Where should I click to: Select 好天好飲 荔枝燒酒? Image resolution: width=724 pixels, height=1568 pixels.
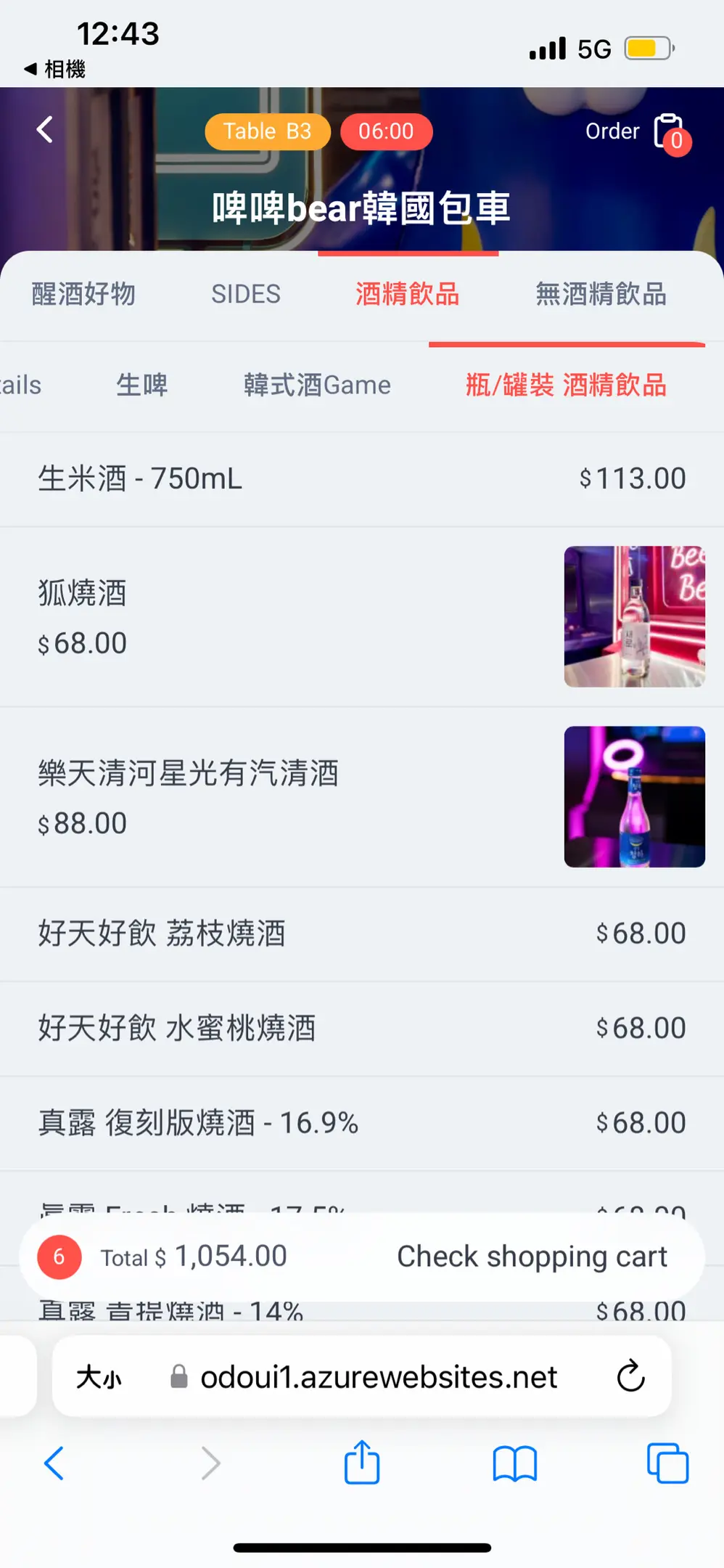(362, 934)
